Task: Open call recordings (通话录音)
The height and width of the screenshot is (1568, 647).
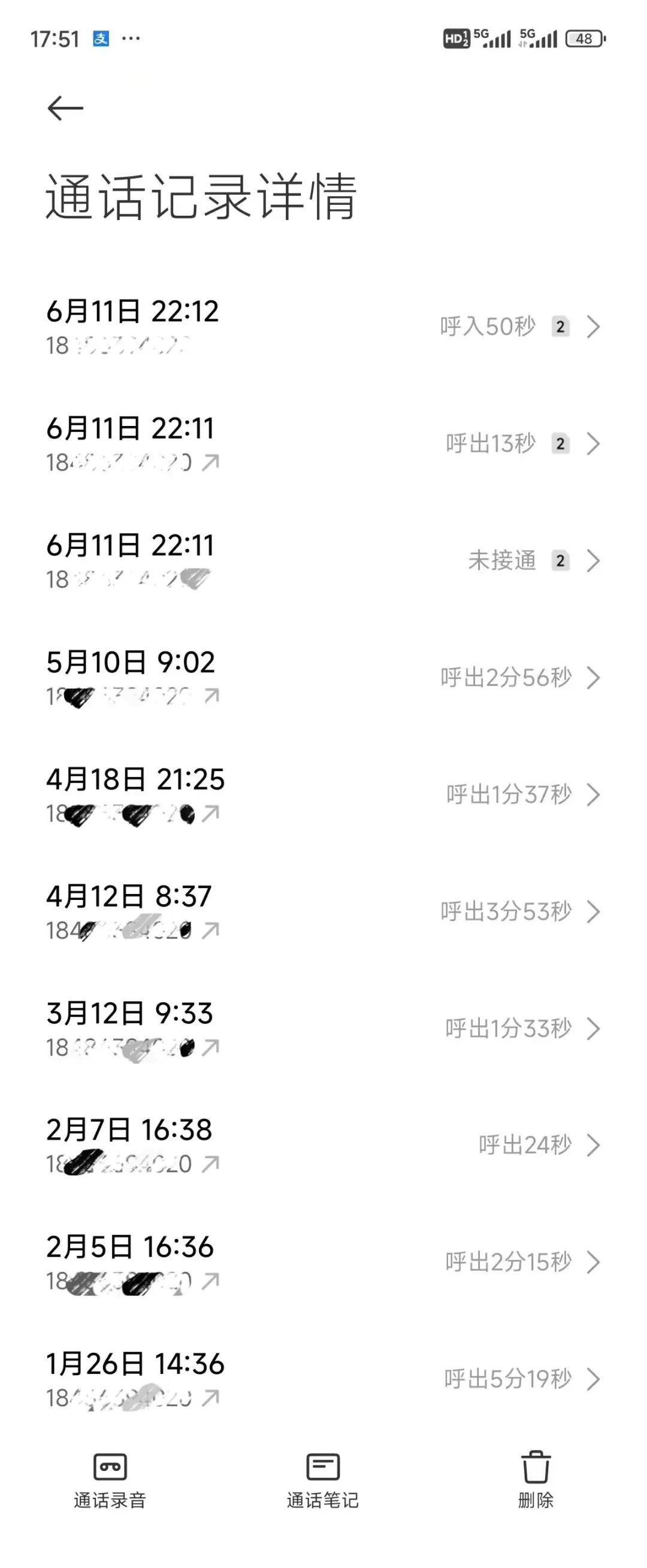Action: point(110,1481)
